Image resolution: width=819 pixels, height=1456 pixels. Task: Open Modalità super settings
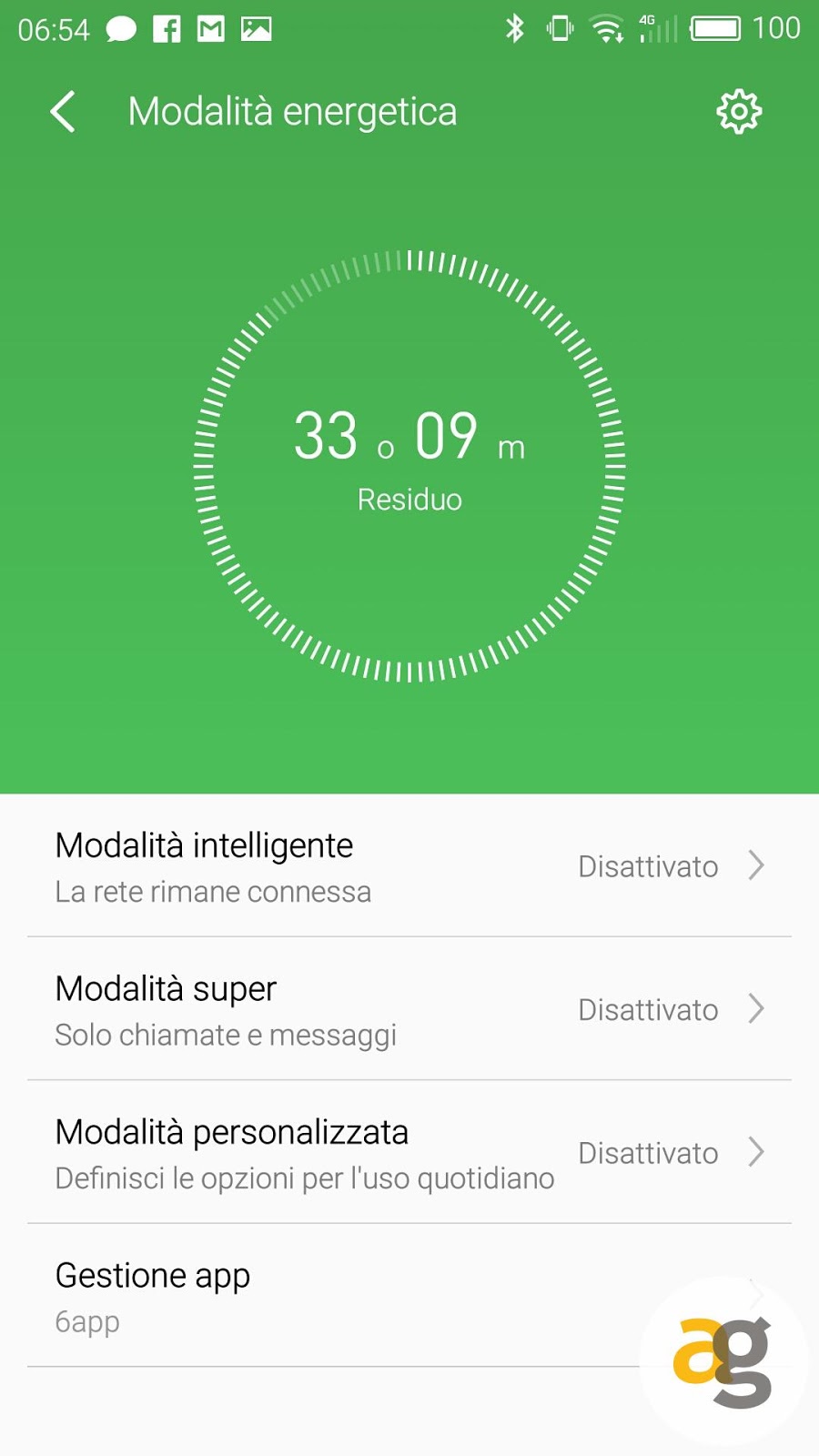point(409,1009)
